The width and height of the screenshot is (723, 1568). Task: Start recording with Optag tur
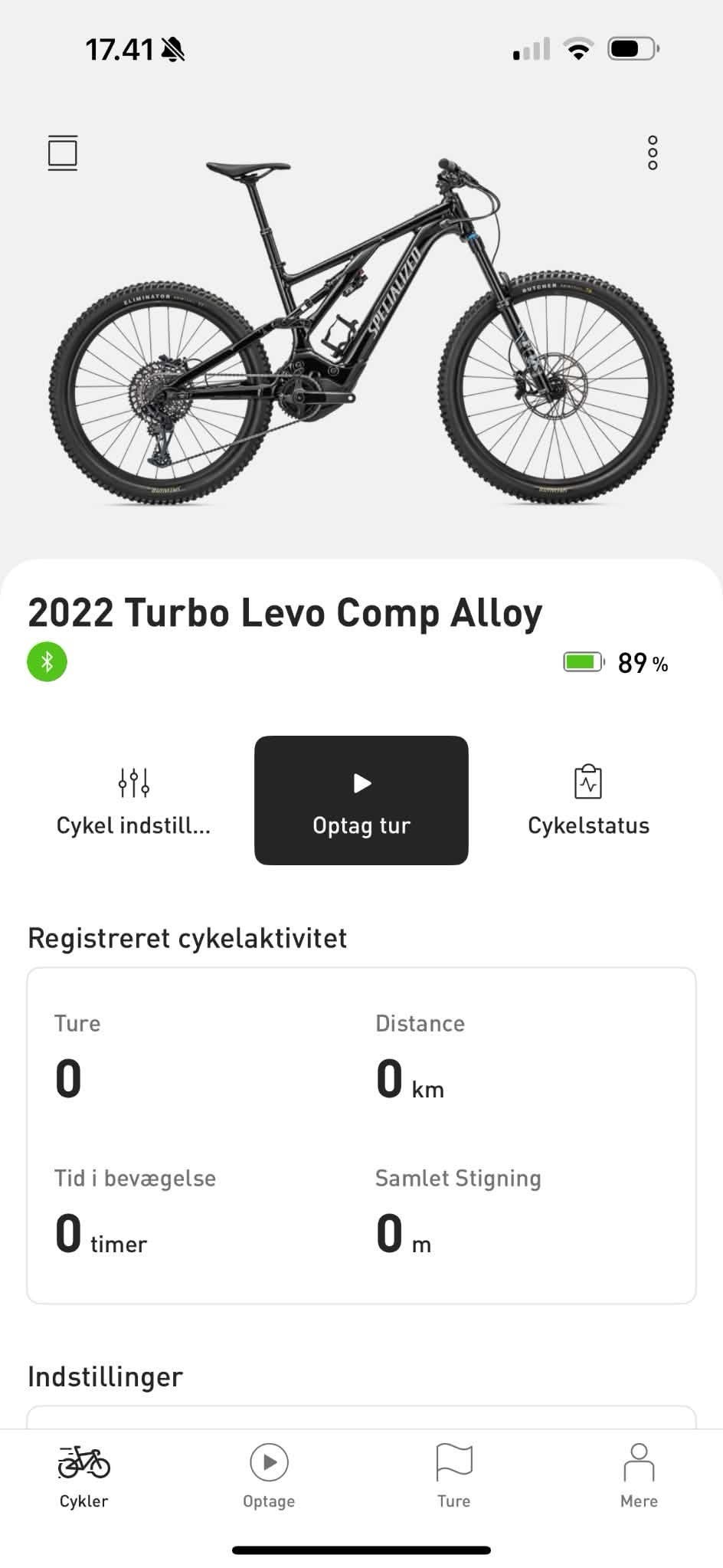click(361, 801)
